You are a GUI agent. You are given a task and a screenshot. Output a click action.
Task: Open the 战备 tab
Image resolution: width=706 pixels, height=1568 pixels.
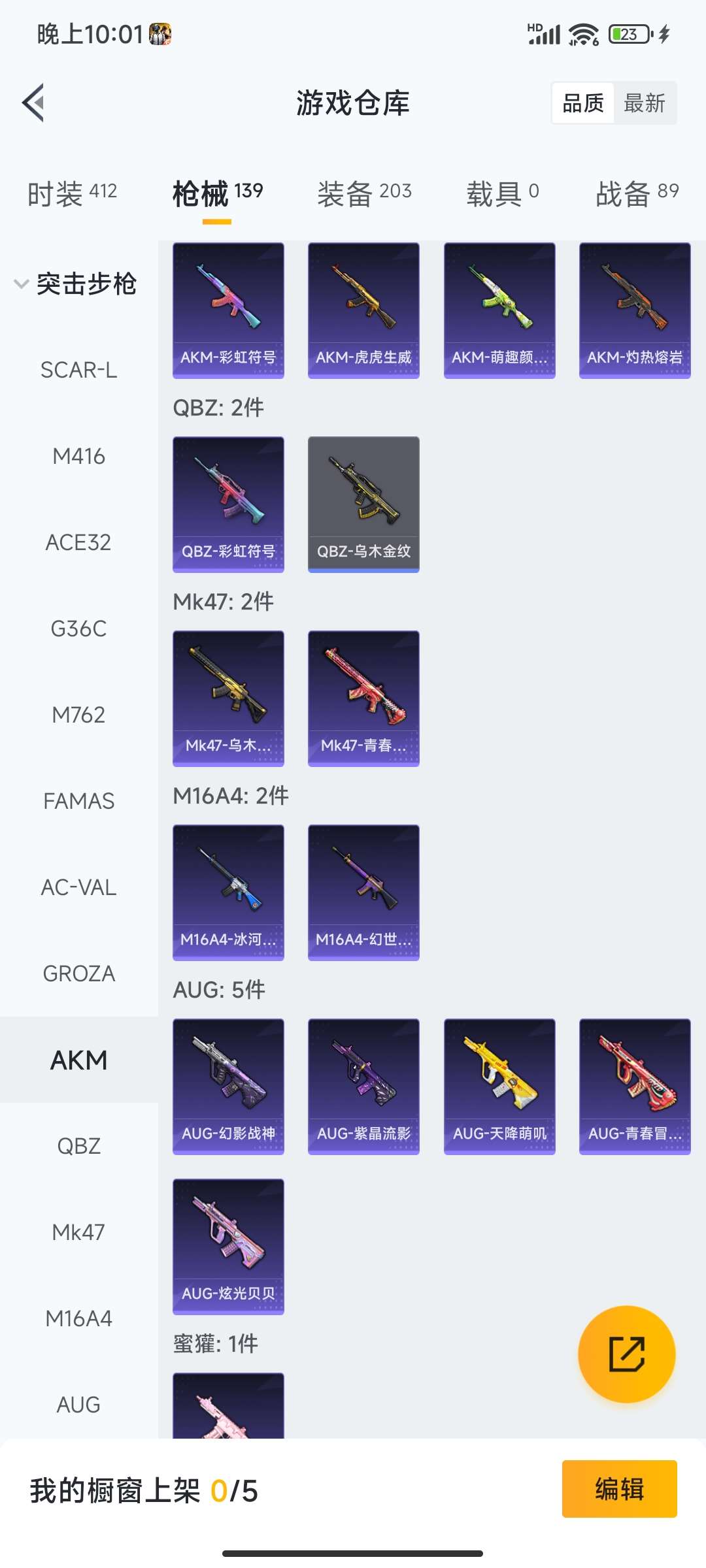637,193
